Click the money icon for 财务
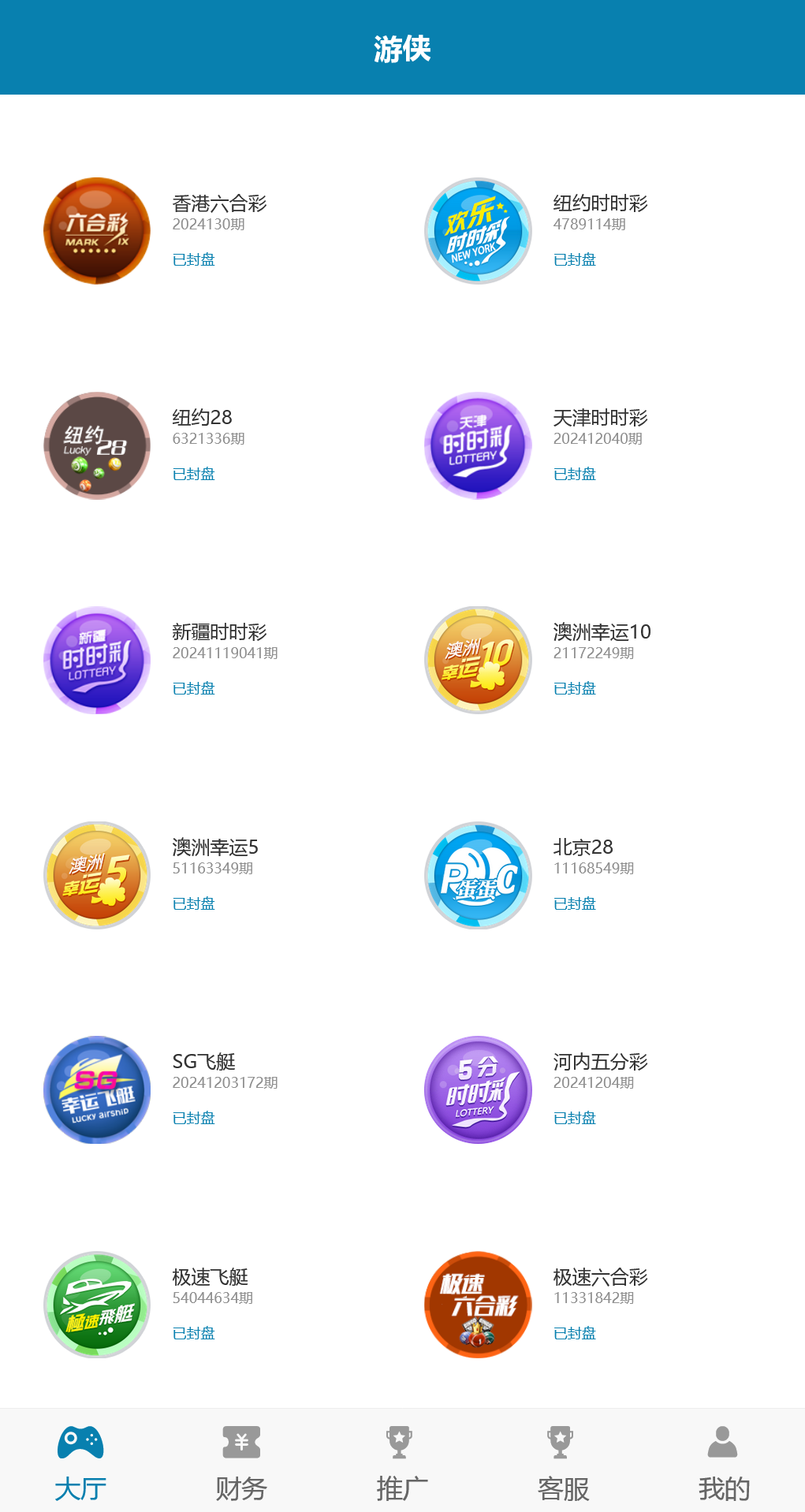This screenshot has height=1512, width=805. [x=240, y=1444]
